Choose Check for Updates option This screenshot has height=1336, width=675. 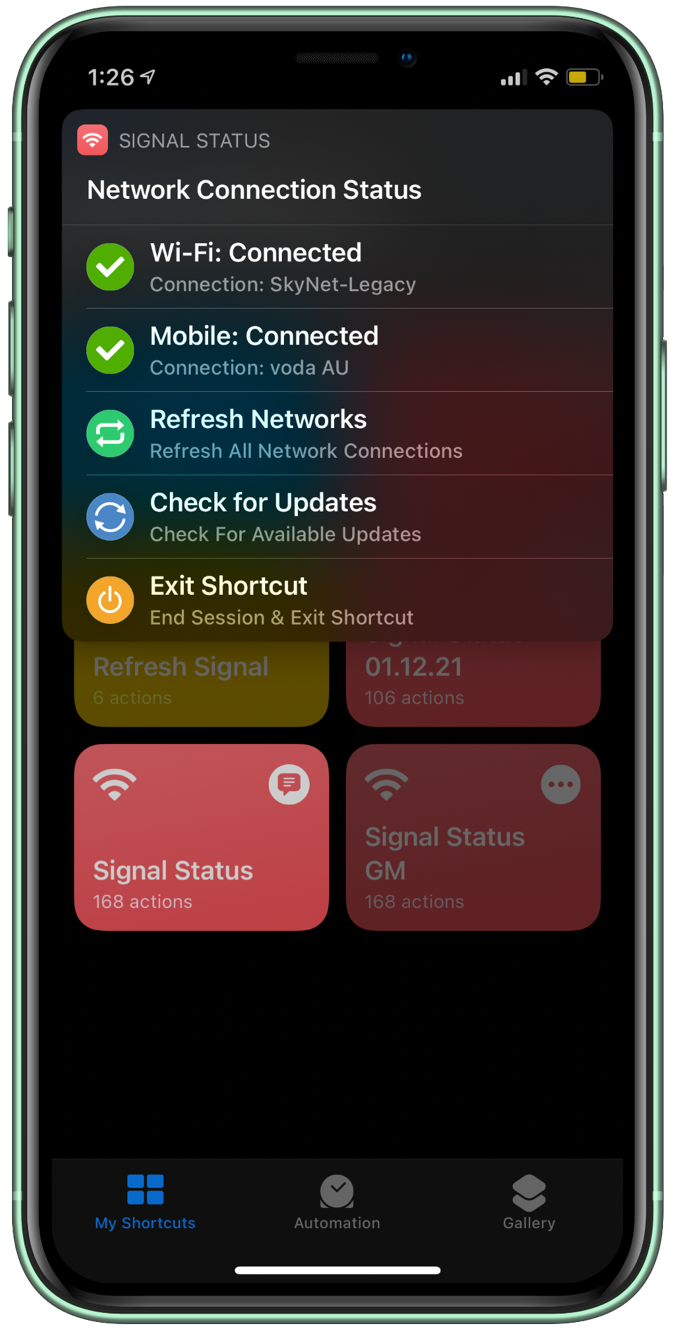[337, 517]
